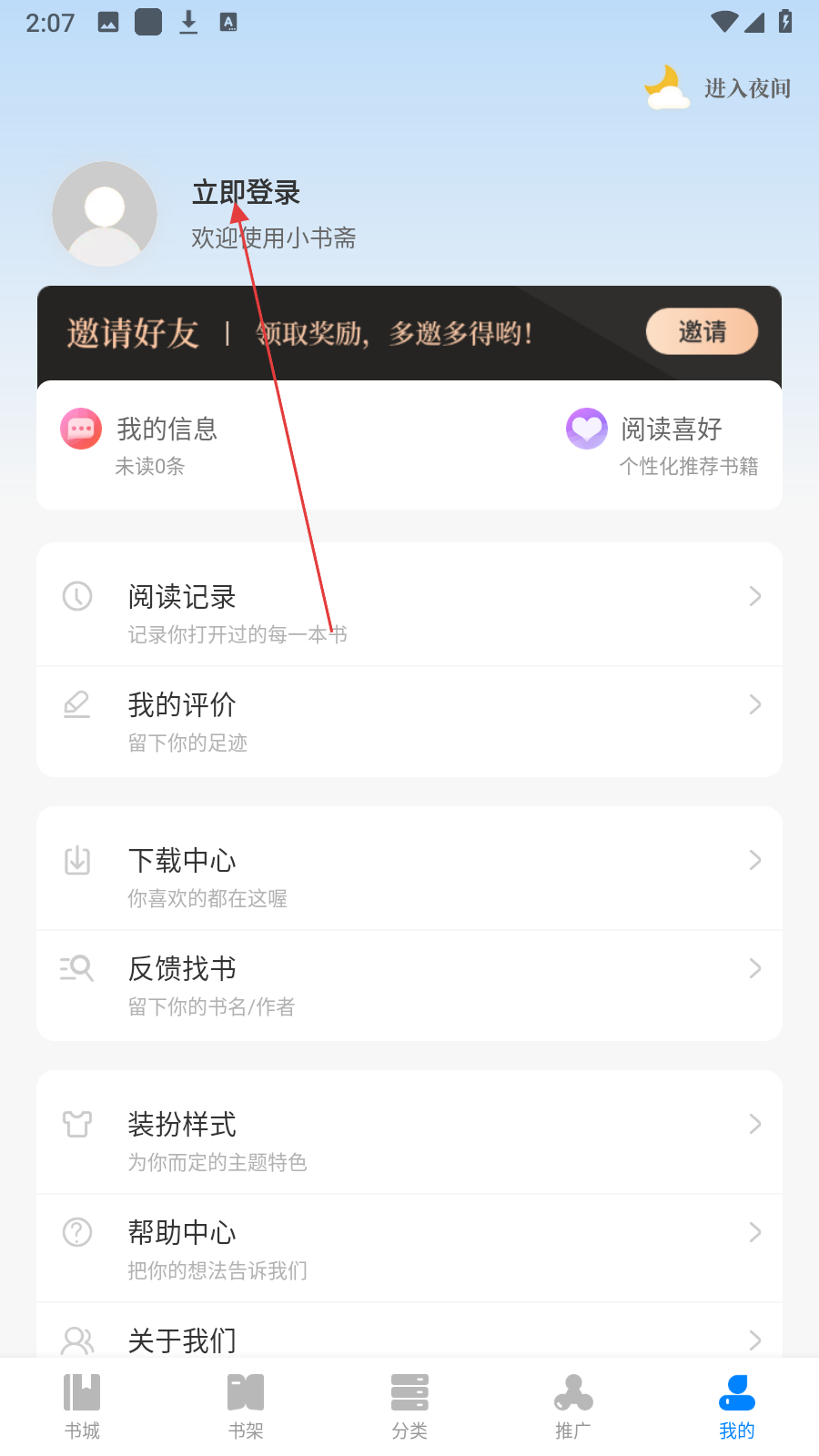Tap 立即登录 to log in

(x=246, y=193)
